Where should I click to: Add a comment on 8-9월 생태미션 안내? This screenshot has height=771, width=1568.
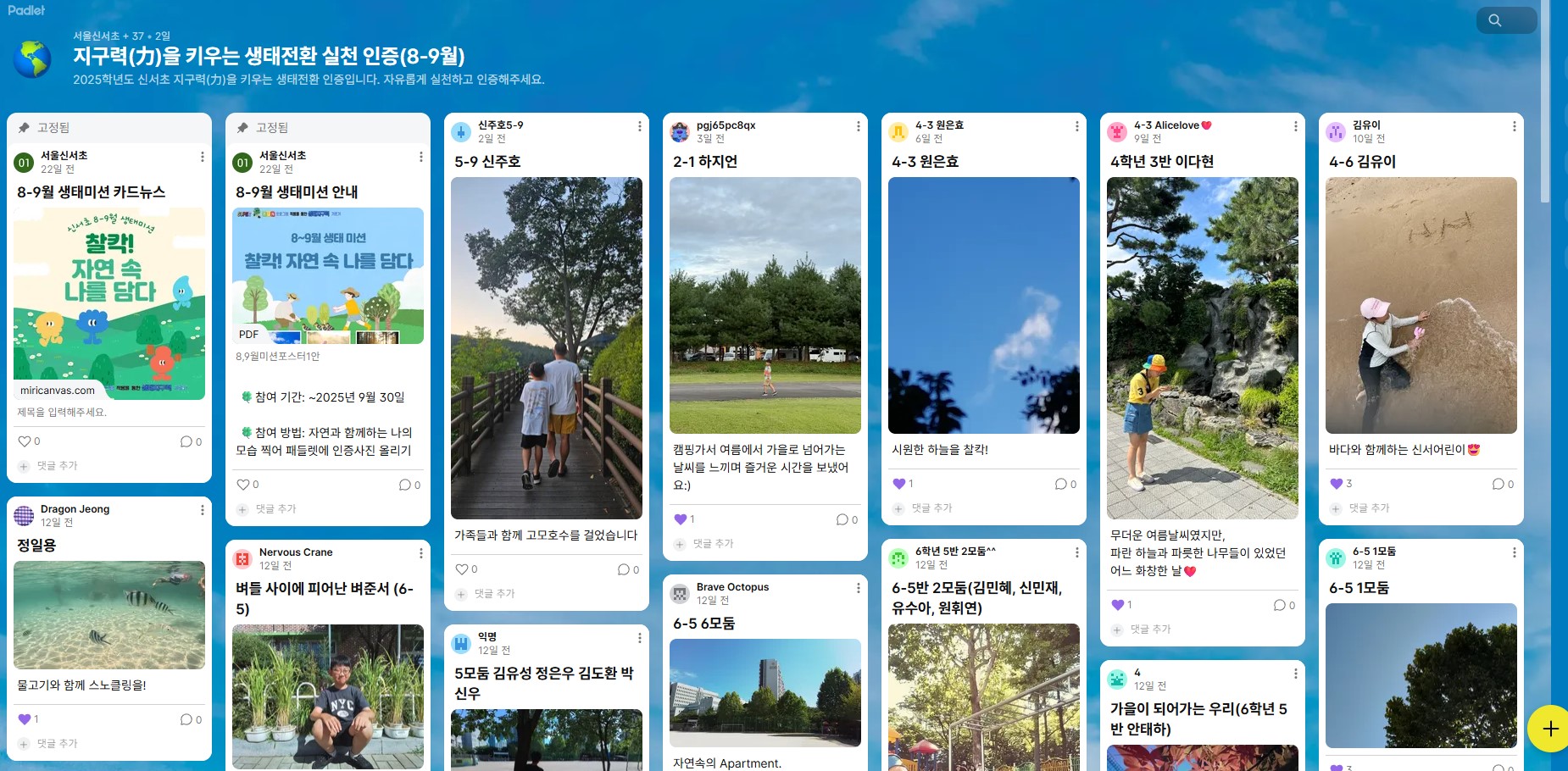click(x=275, y=509)
